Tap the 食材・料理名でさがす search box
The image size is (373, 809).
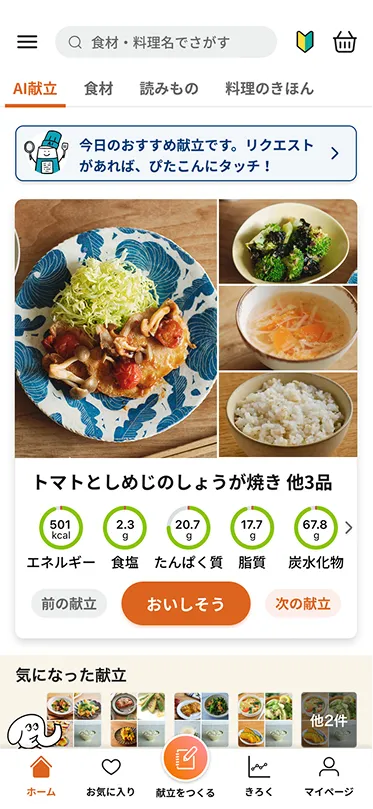[166, 42]
